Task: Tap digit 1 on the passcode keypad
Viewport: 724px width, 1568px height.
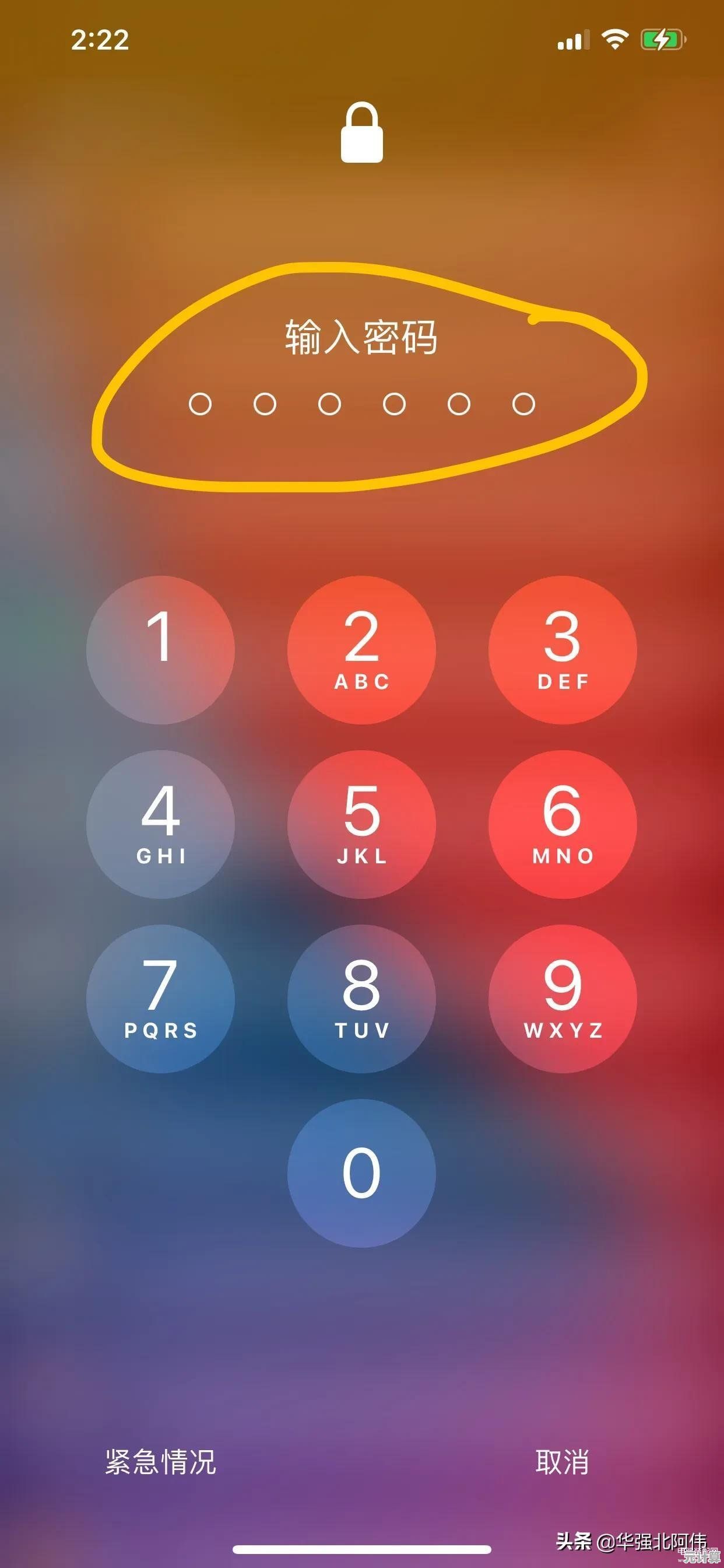Action: point(161,649)
